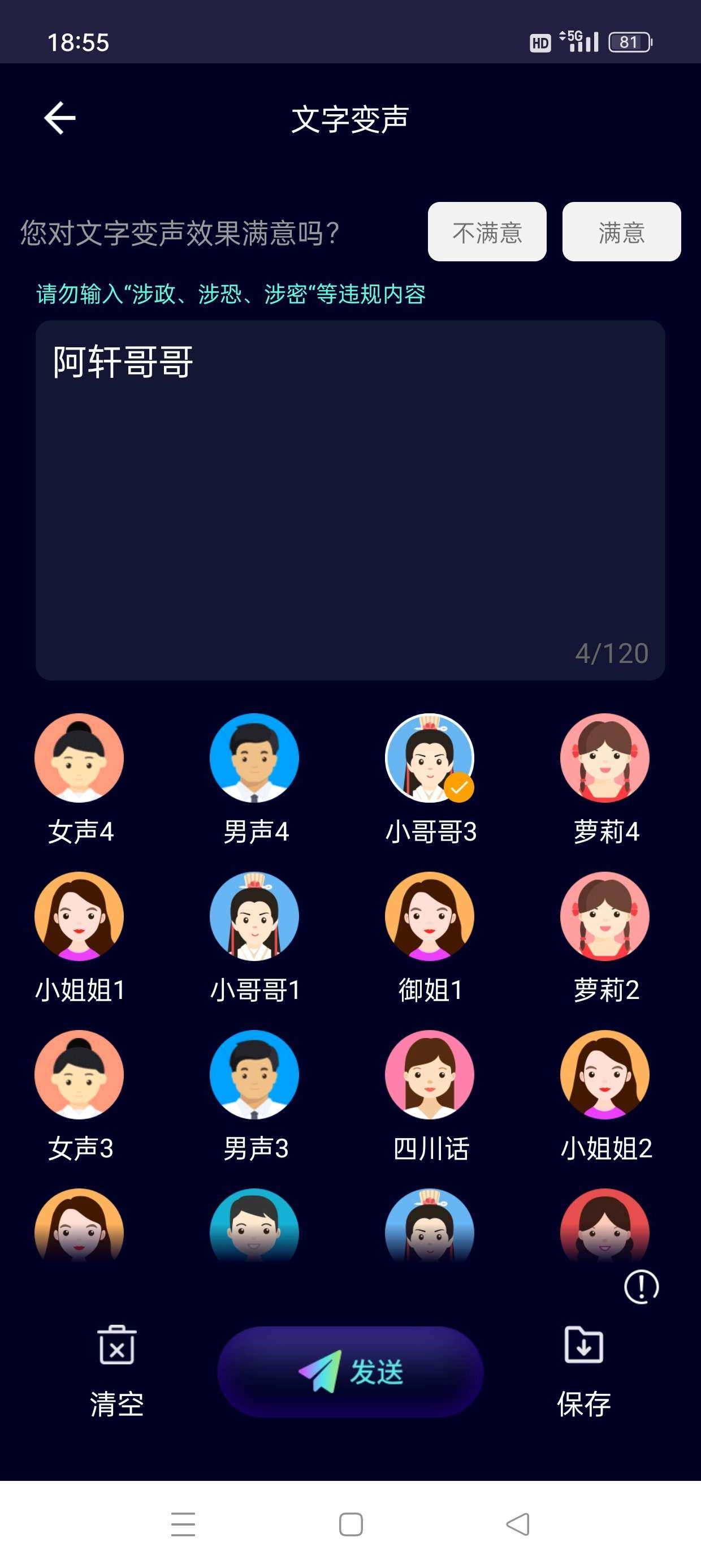This screenshot has height=1568, width=701.
Task: Switch selection to 小哥哥3 voice
Action: coord(430,761)
